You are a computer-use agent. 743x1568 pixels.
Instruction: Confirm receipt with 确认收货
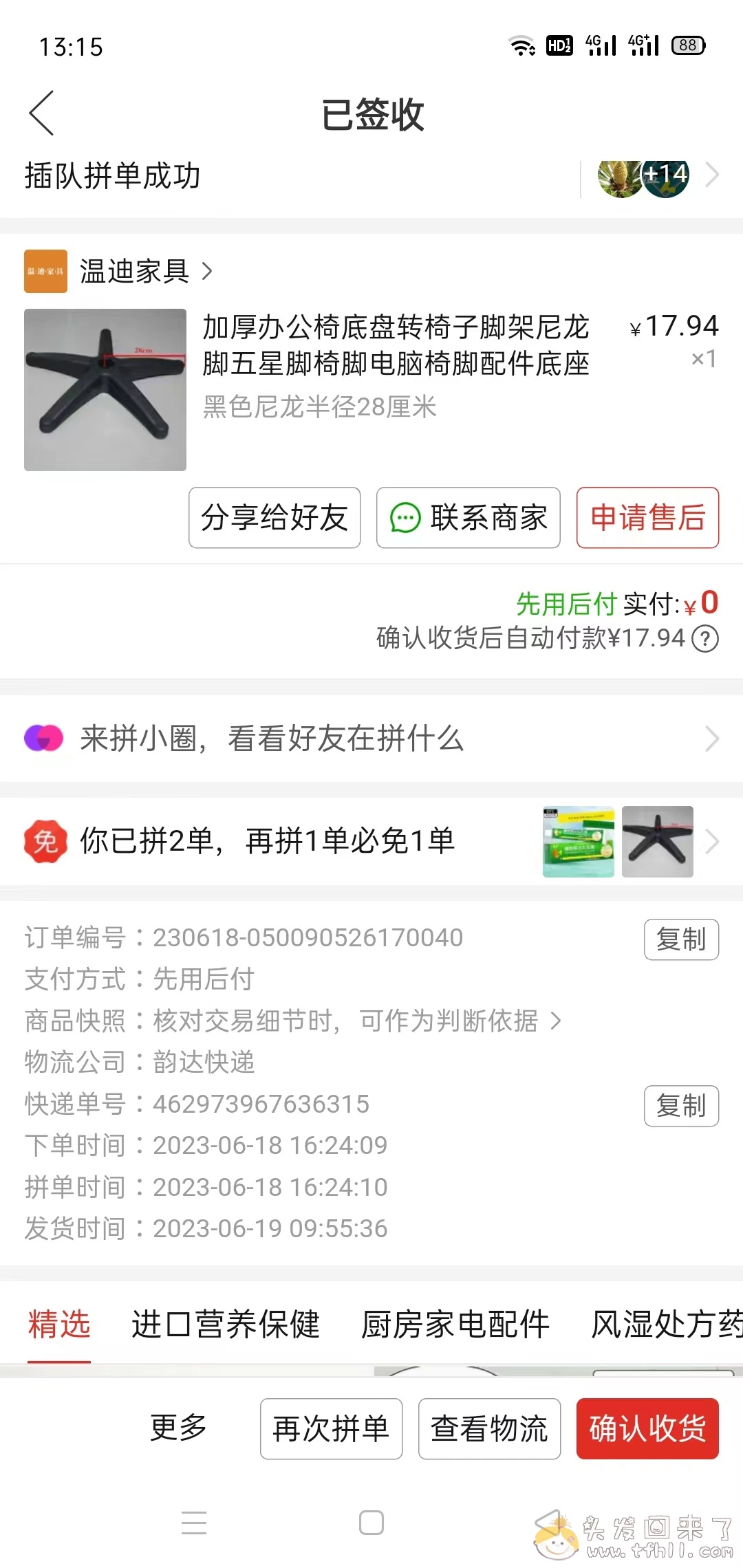647,1428
